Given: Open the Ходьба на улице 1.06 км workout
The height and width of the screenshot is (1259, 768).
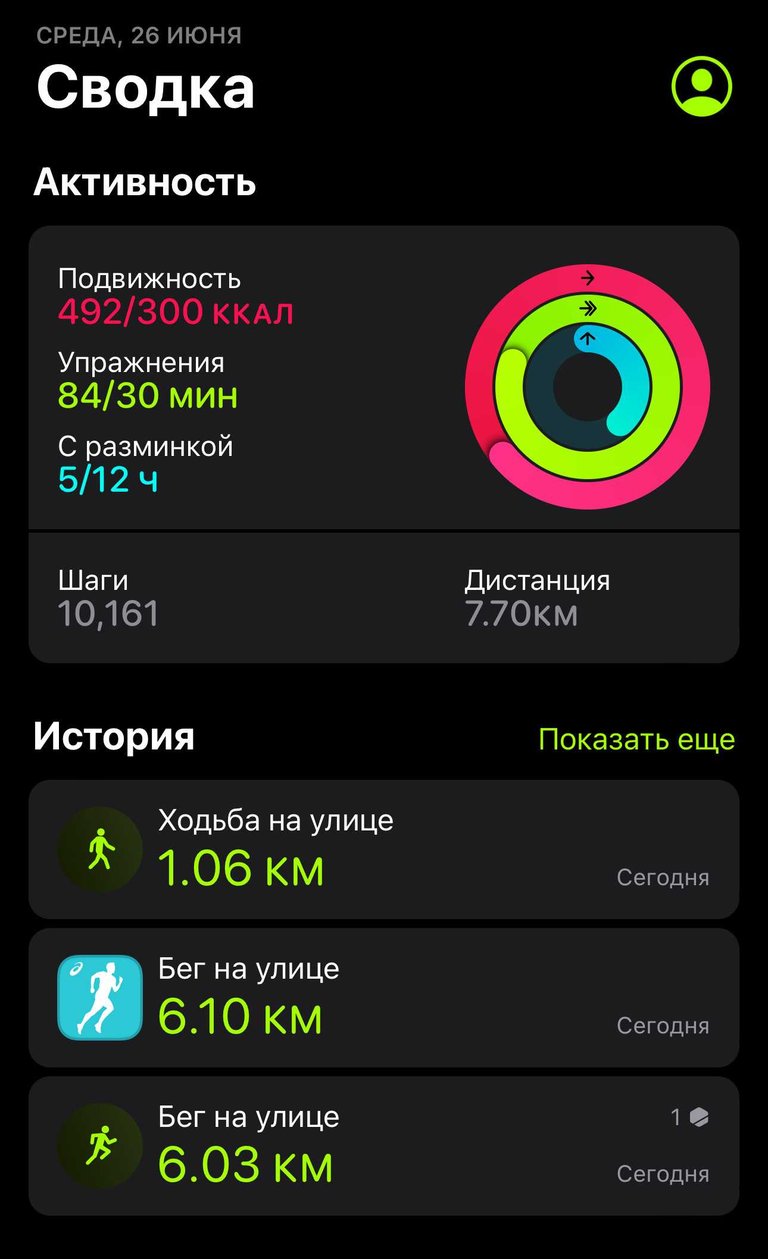Looking at the screenshot, I should pos(384,850).
